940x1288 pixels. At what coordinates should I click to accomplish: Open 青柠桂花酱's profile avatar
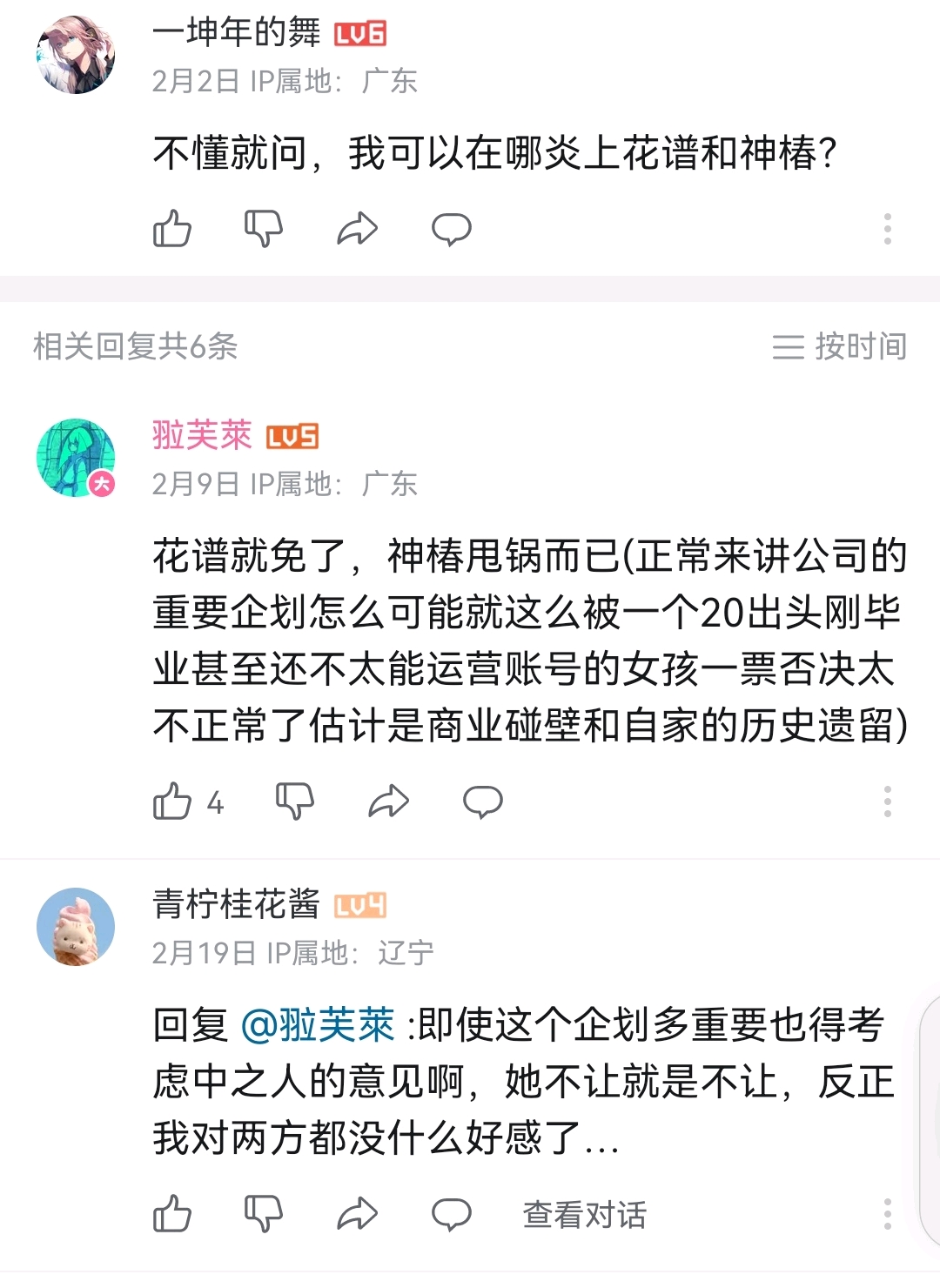point(76,927)
